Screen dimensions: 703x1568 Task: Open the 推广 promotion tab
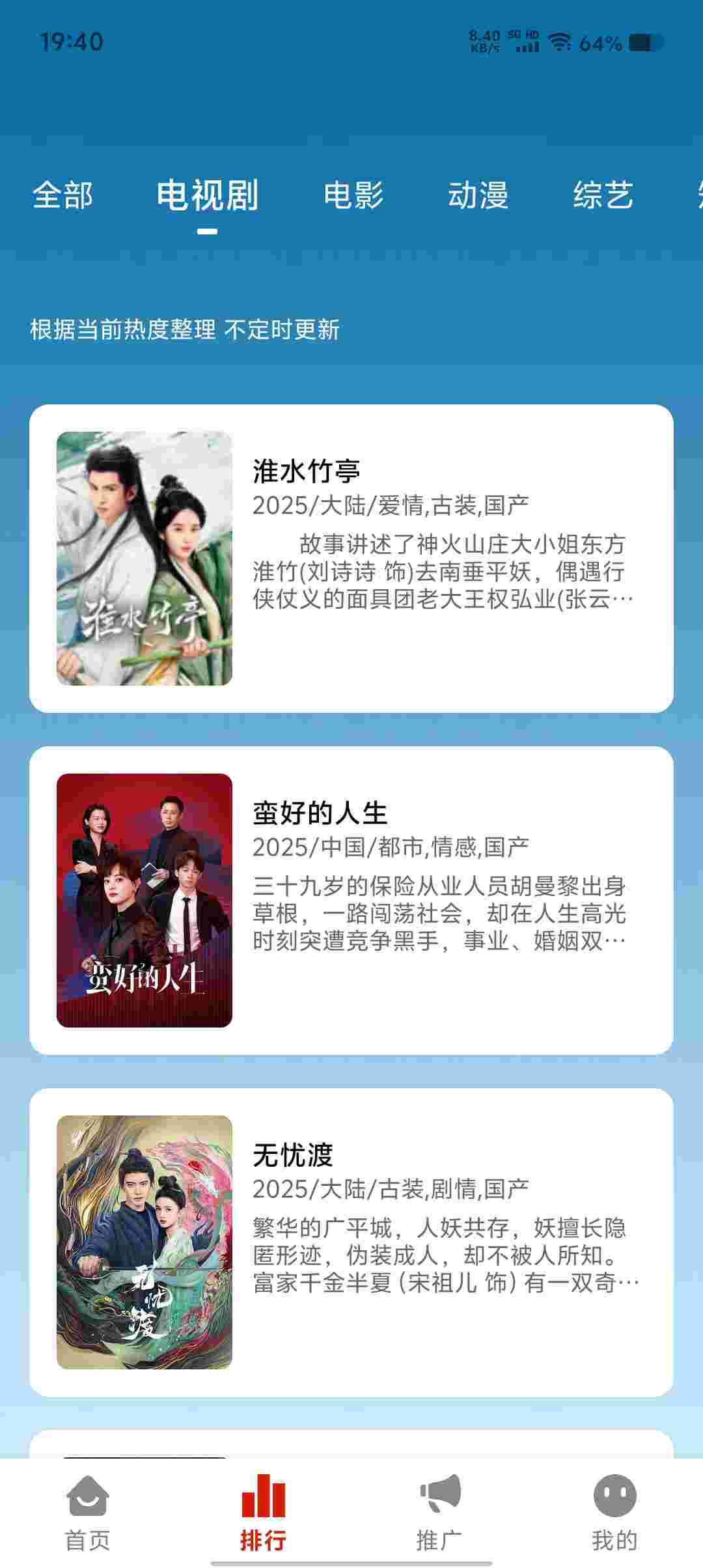click(x=439, y=1512)
